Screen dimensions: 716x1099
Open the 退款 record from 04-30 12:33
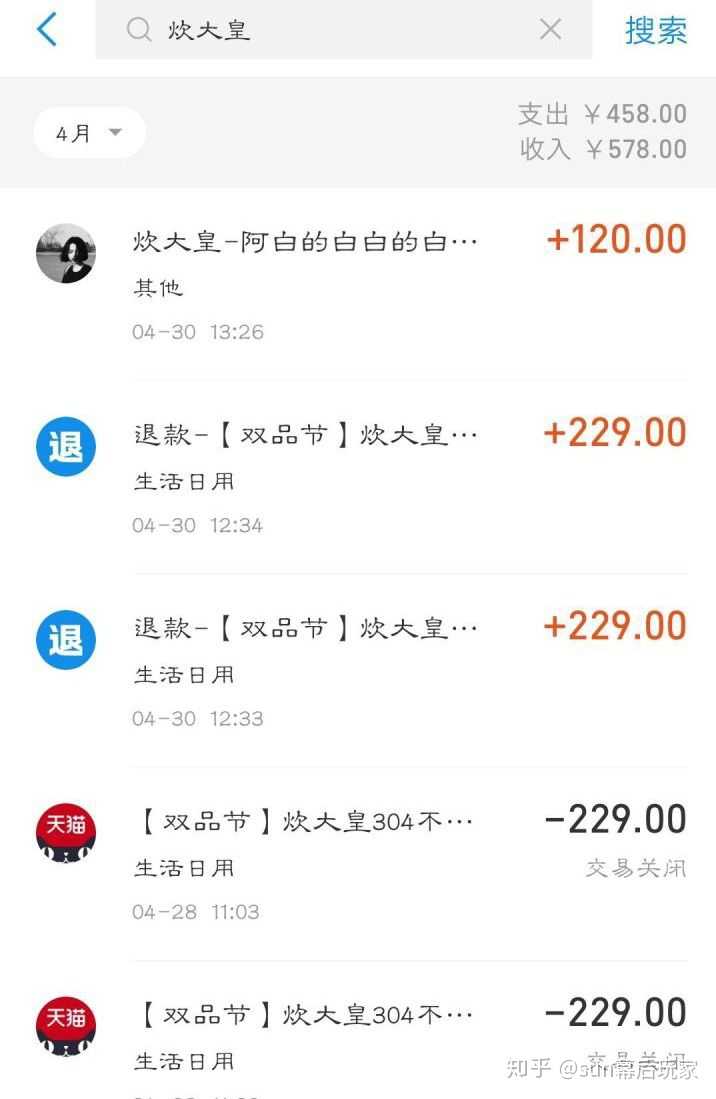[360, 671]
